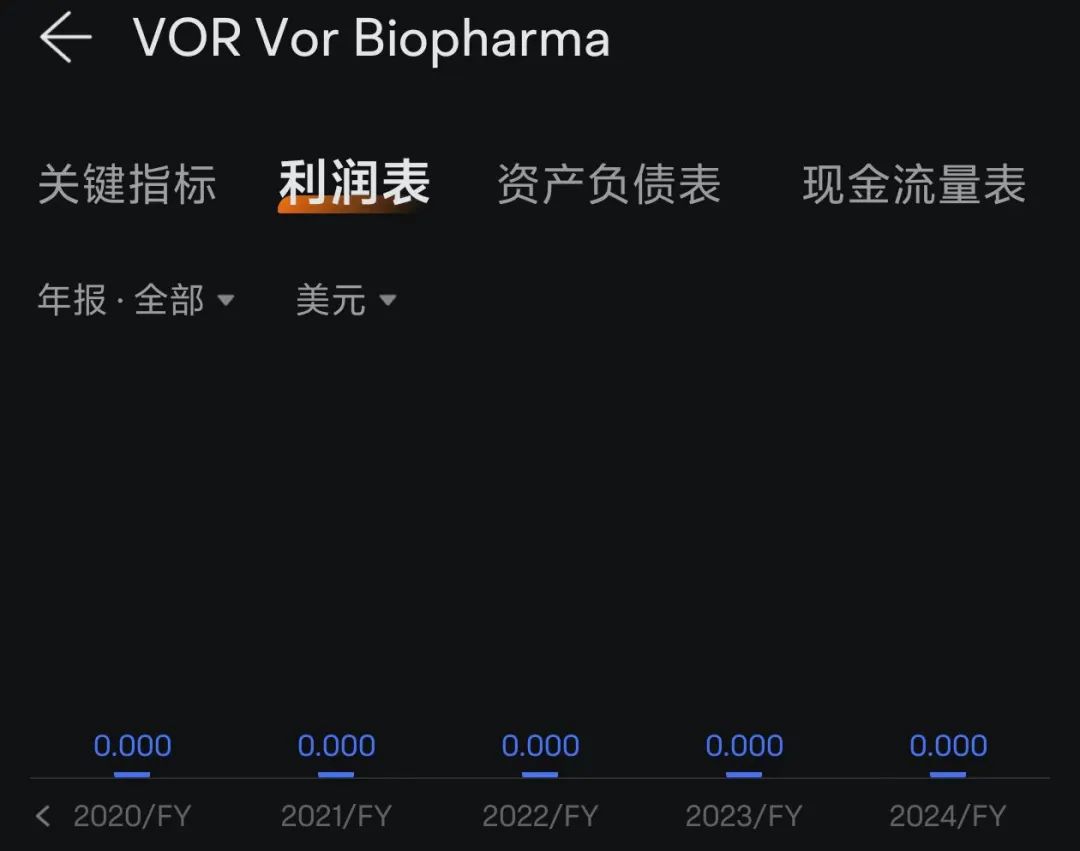Viewport: 1080px width, 851px height.
Task: Tap the left chevron before 2020/FY
Action: (43, 816)
